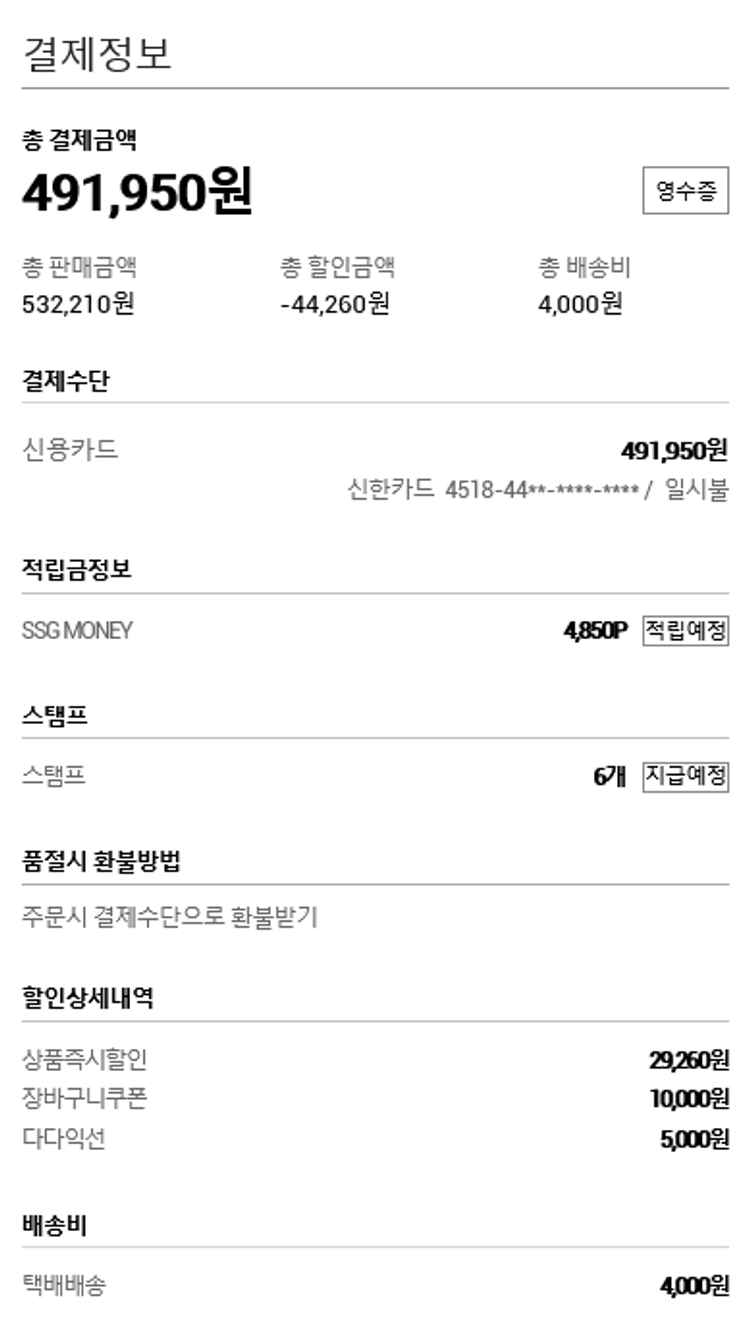Open the 영수증 receipt button
Image resolution: width=750 pixels, height=1325 pixels.
tap(685, 192)
